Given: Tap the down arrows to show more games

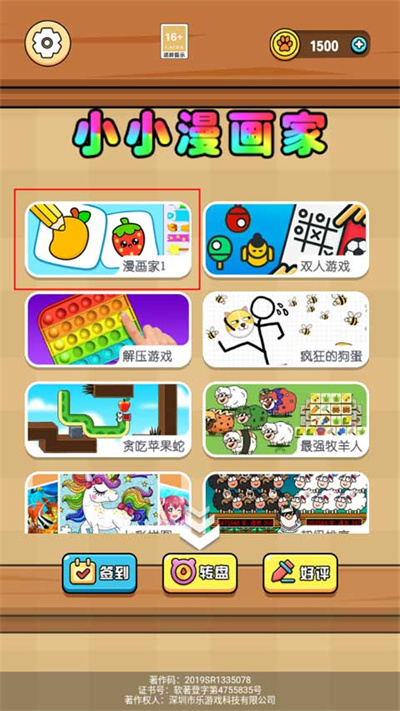Looking at the screenshot, I should 200,528.
